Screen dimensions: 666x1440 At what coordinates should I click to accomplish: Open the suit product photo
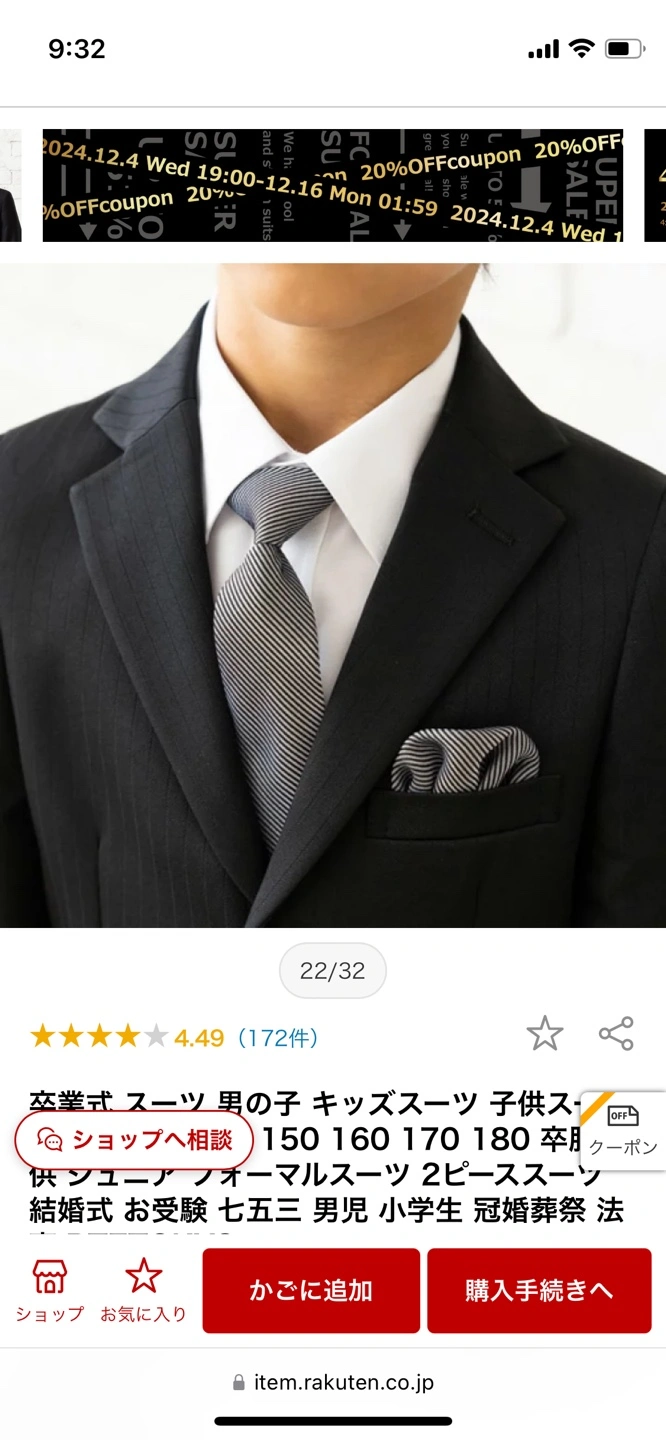(x=333, y=595)
